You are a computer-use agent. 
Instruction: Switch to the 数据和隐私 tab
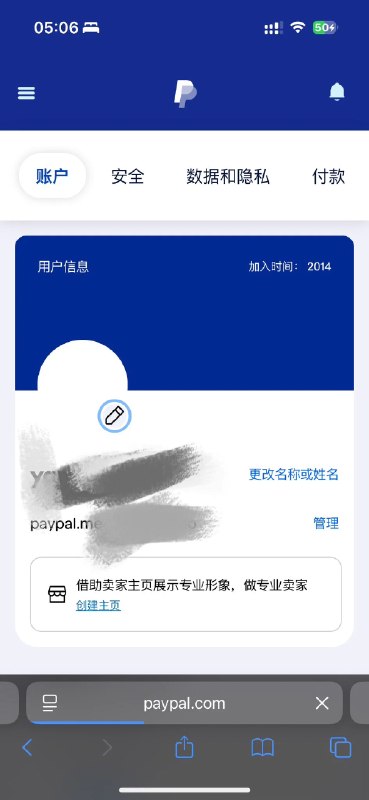(228, 177)
